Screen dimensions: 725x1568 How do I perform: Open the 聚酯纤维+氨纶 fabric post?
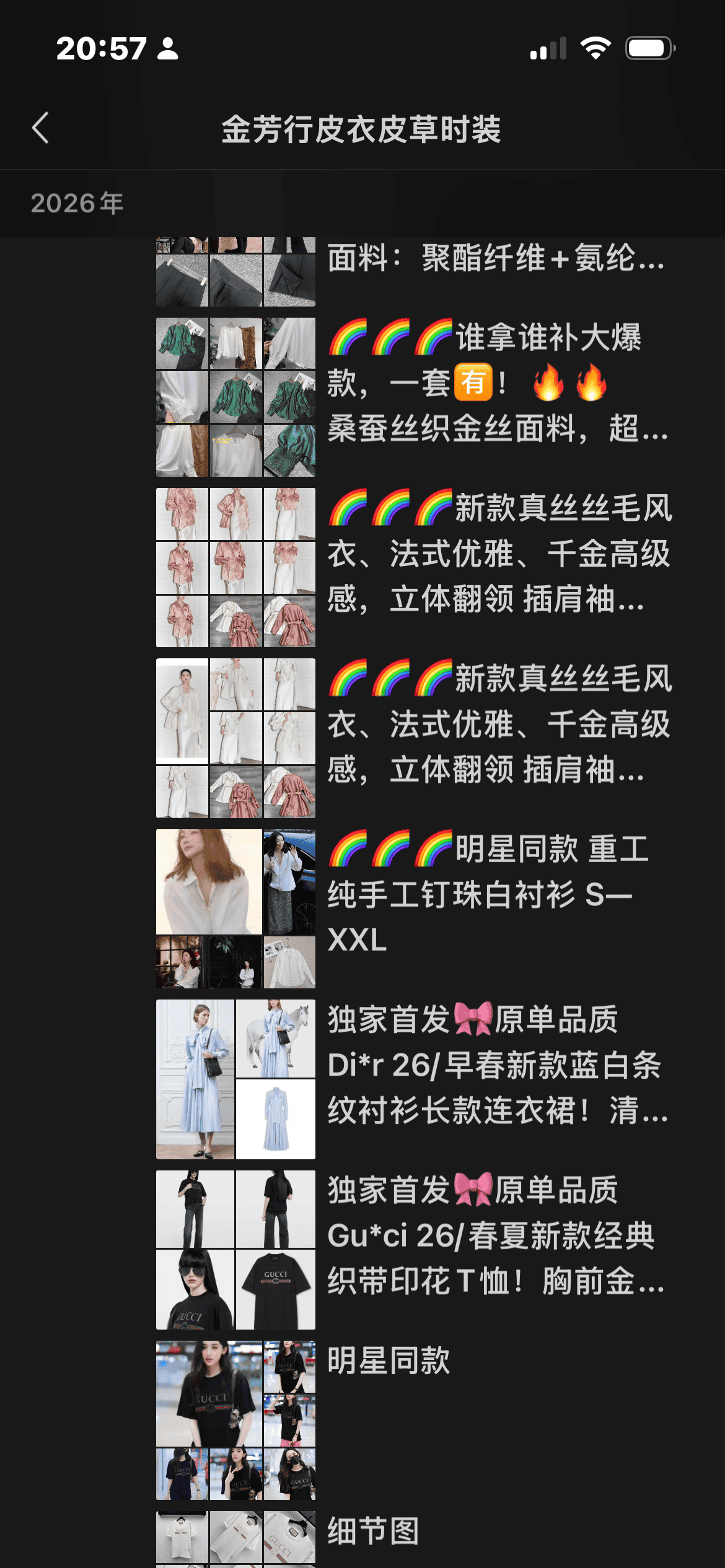(x=496, y=259)
